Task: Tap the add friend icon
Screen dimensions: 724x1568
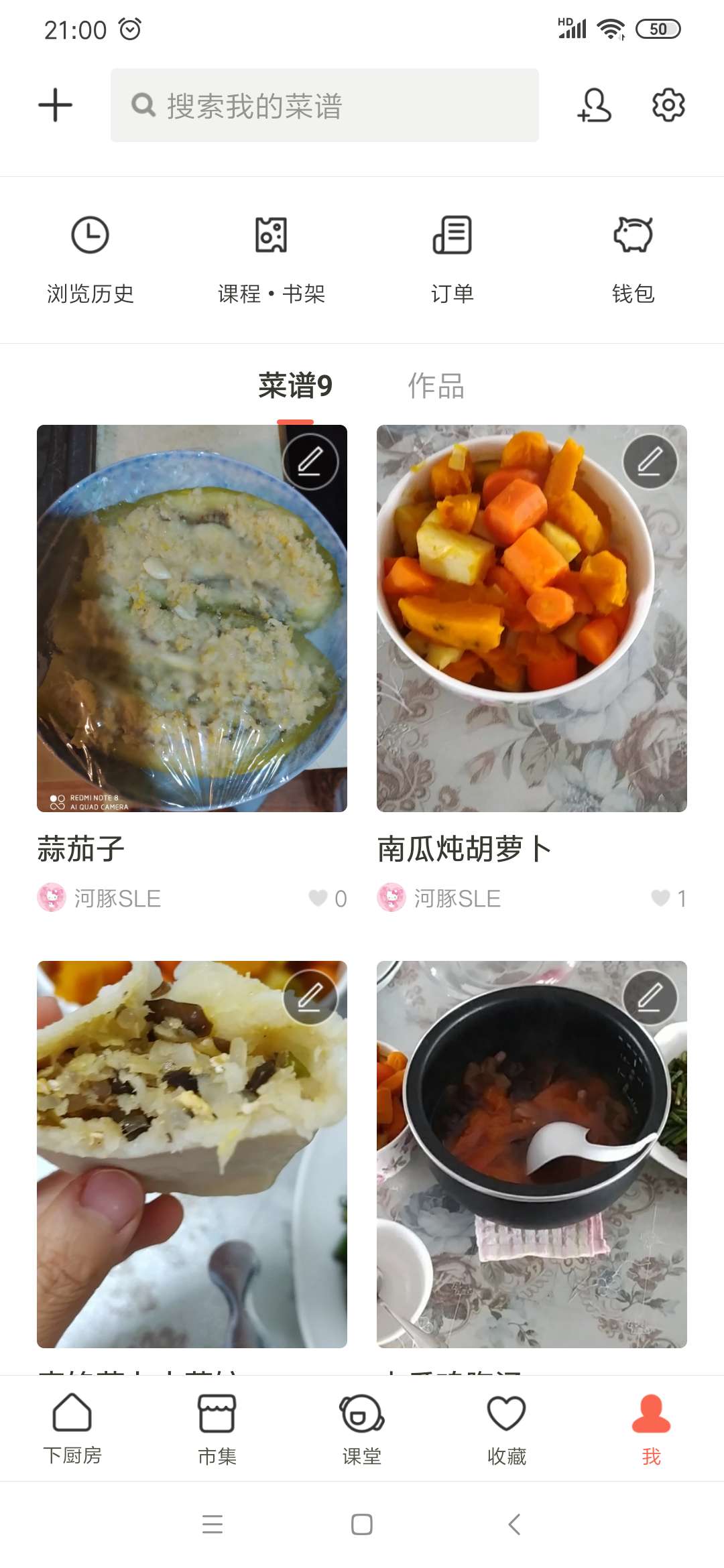Action: 593,105
